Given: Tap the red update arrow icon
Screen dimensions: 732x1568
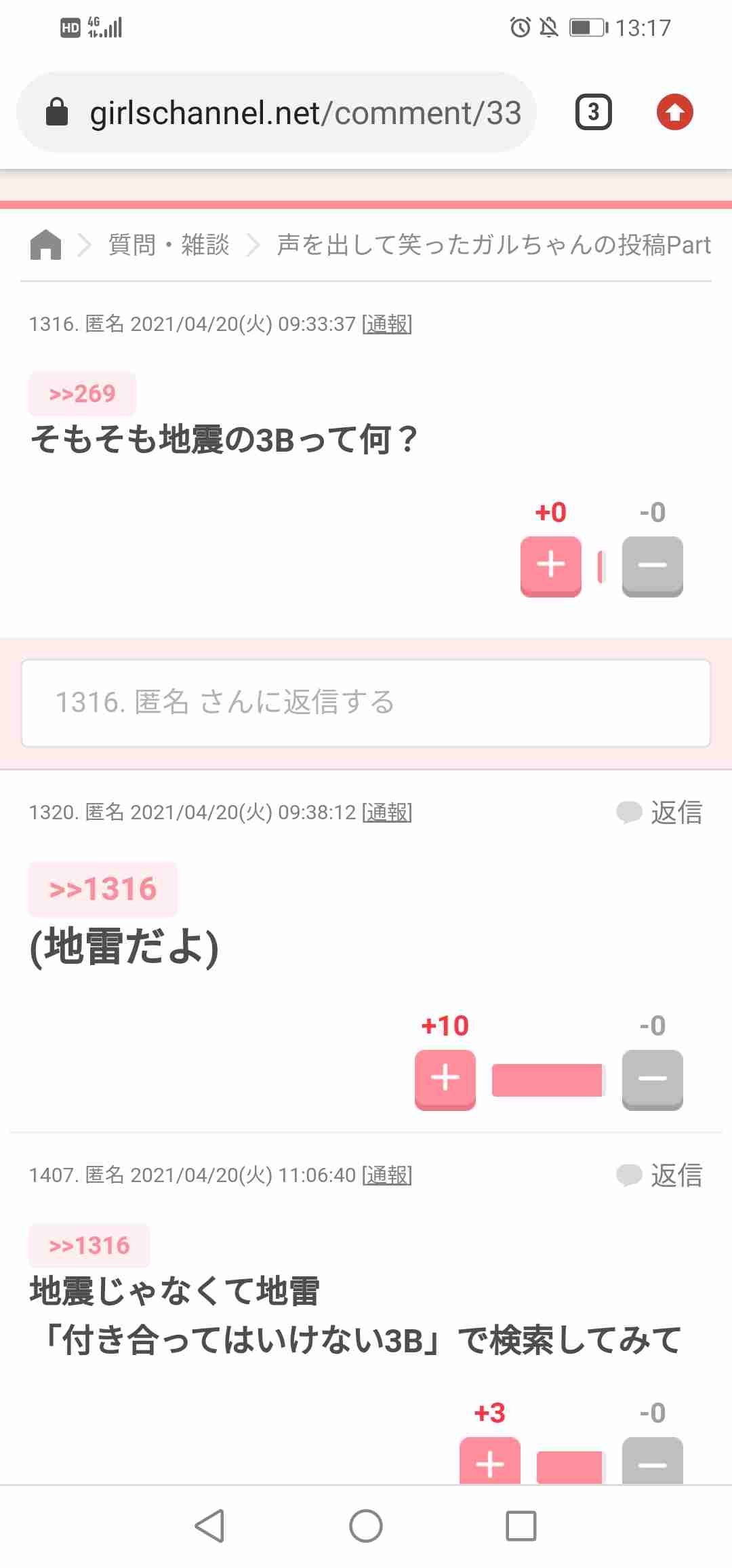Looking at the screenshot, I should point(674,112).
